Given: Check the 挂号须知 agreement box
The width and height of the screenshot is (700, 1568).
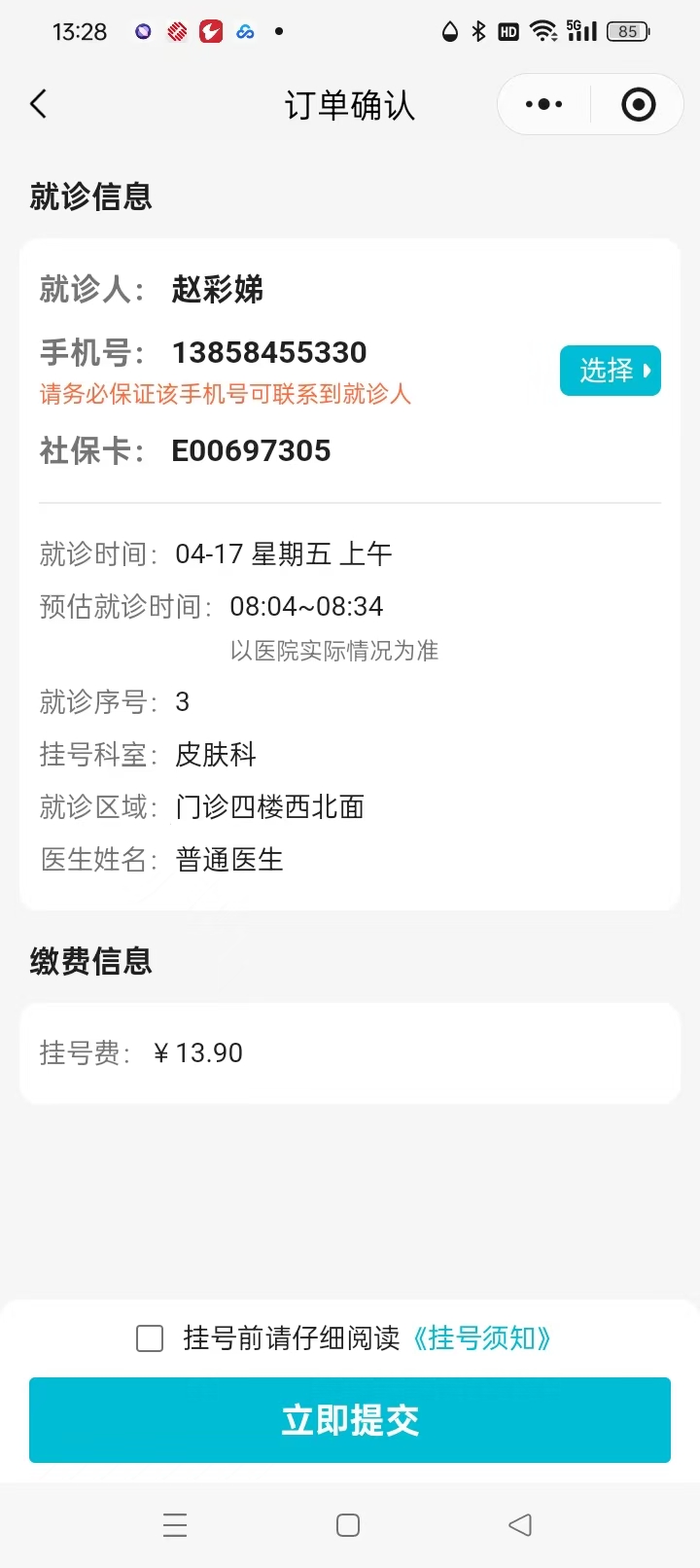Looking at the screenshot, I should [x=150, y=1338].
